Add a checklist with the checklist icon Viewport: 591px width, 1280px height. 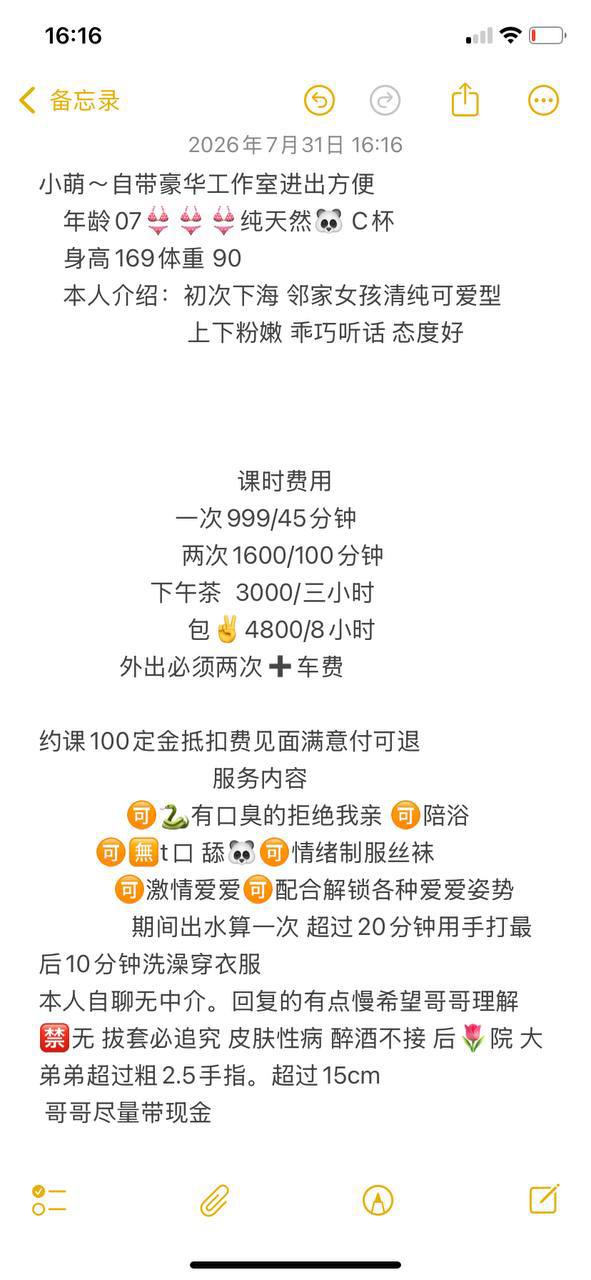pyautogui.click(x=48, y=1200)
